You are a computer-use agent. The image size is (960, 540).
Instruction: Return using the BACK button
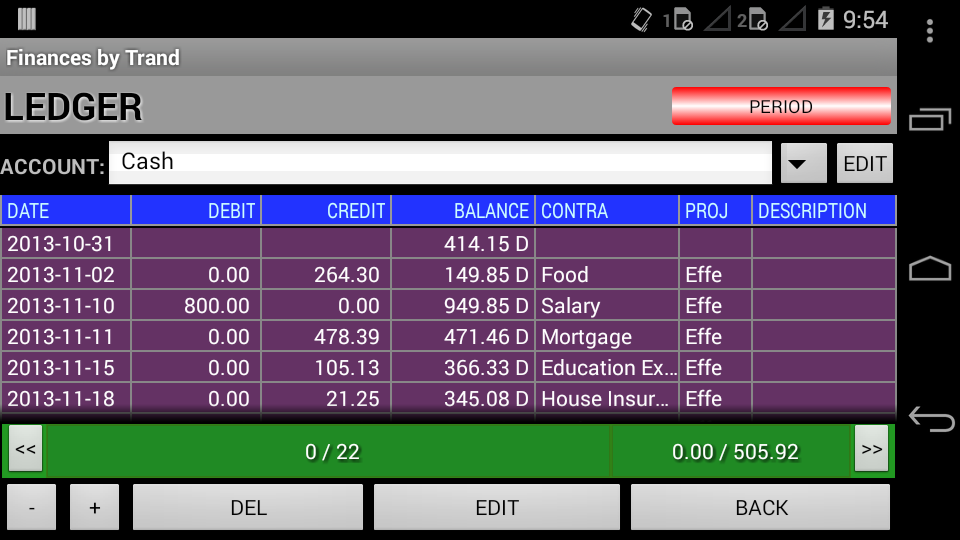[x=761, y=508]
